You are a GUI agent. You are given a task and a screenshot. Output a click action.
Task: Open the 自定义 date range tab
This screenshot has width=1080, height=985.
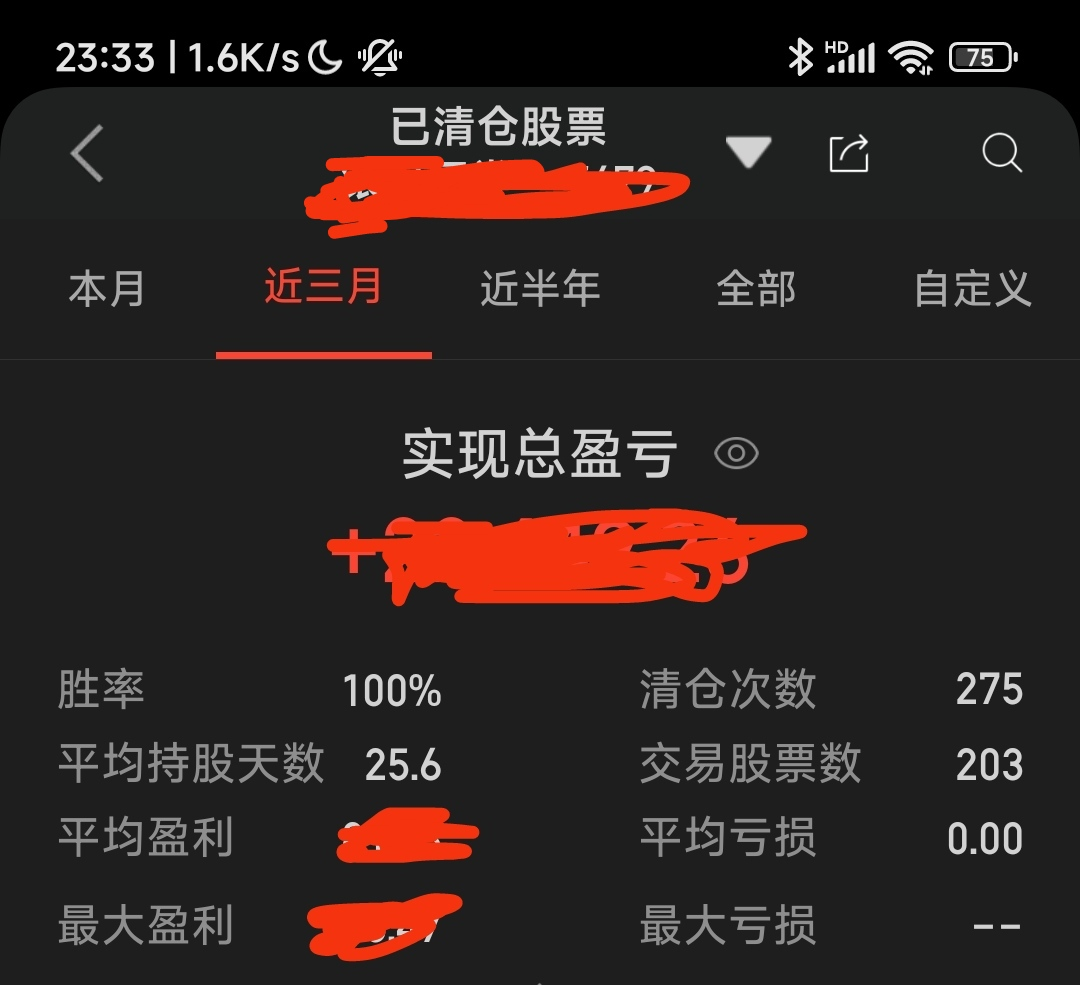pos(972,289)
